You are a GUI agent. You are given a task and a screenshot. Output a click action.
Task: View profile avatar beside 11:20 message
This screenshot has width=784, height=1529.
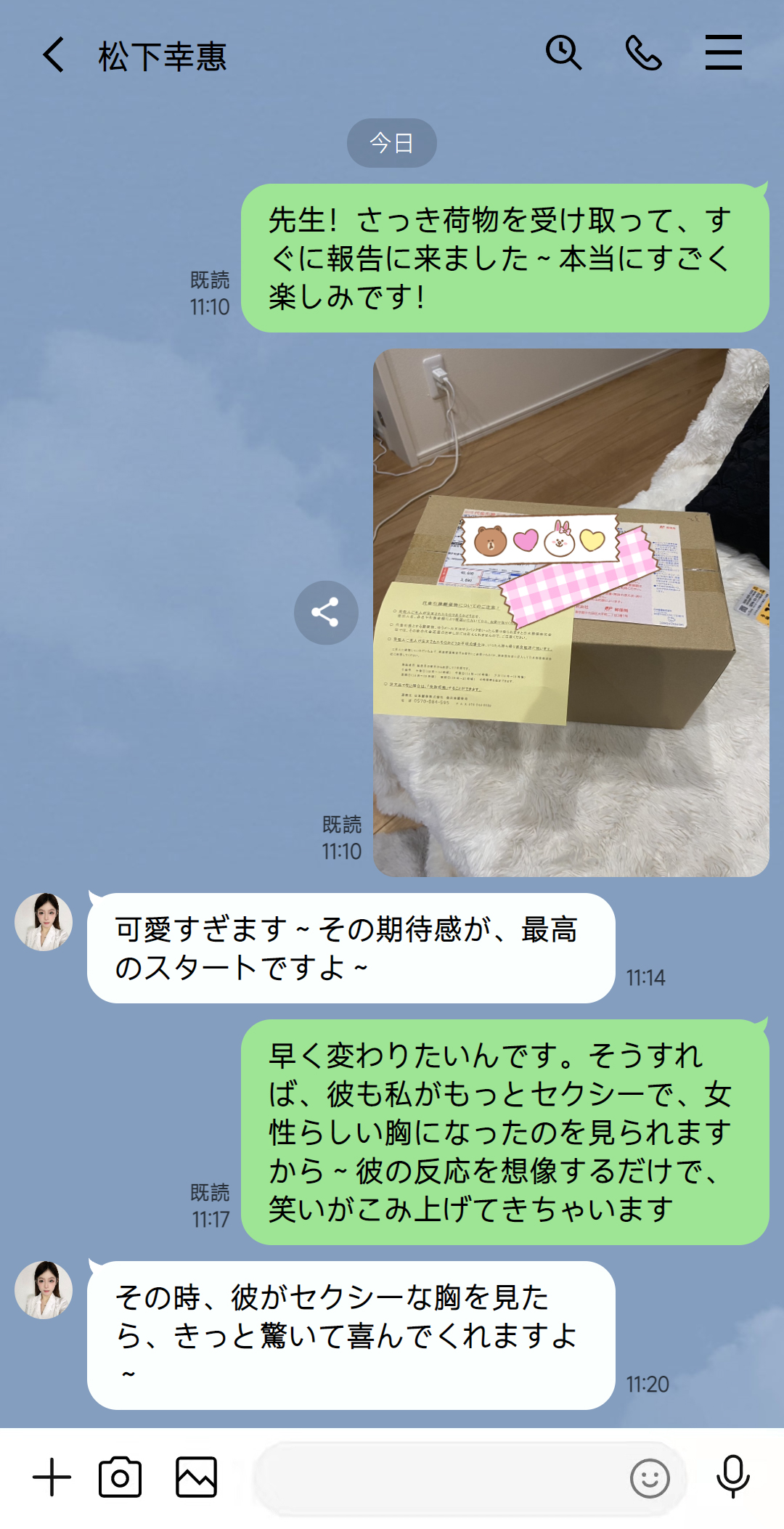coord(44,1290)
